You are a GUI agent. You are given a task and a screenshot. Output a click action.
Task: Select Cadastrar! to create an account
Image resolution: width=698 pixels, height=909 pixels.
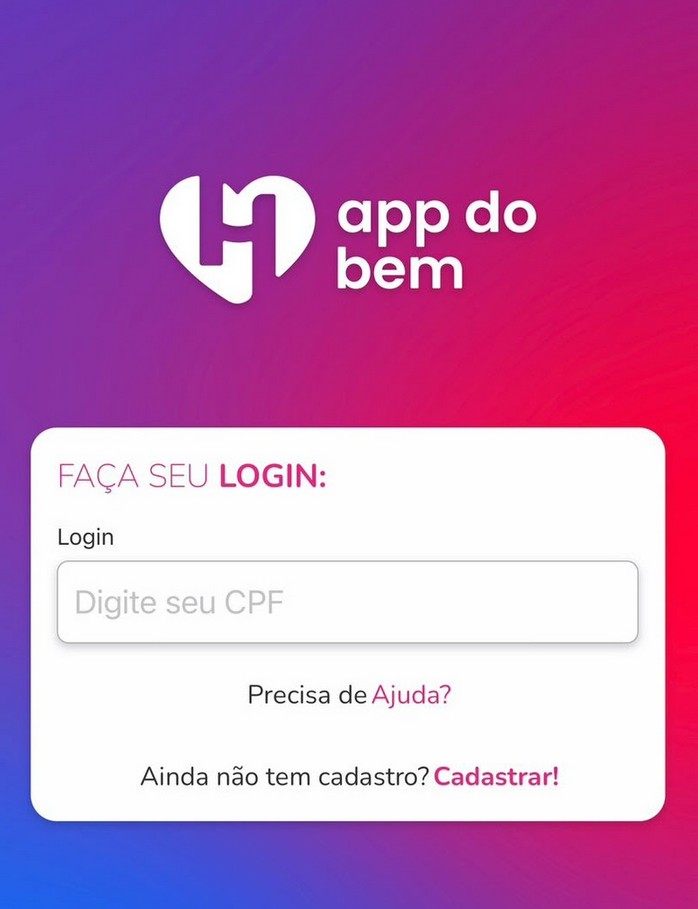[x=496, y=776]
